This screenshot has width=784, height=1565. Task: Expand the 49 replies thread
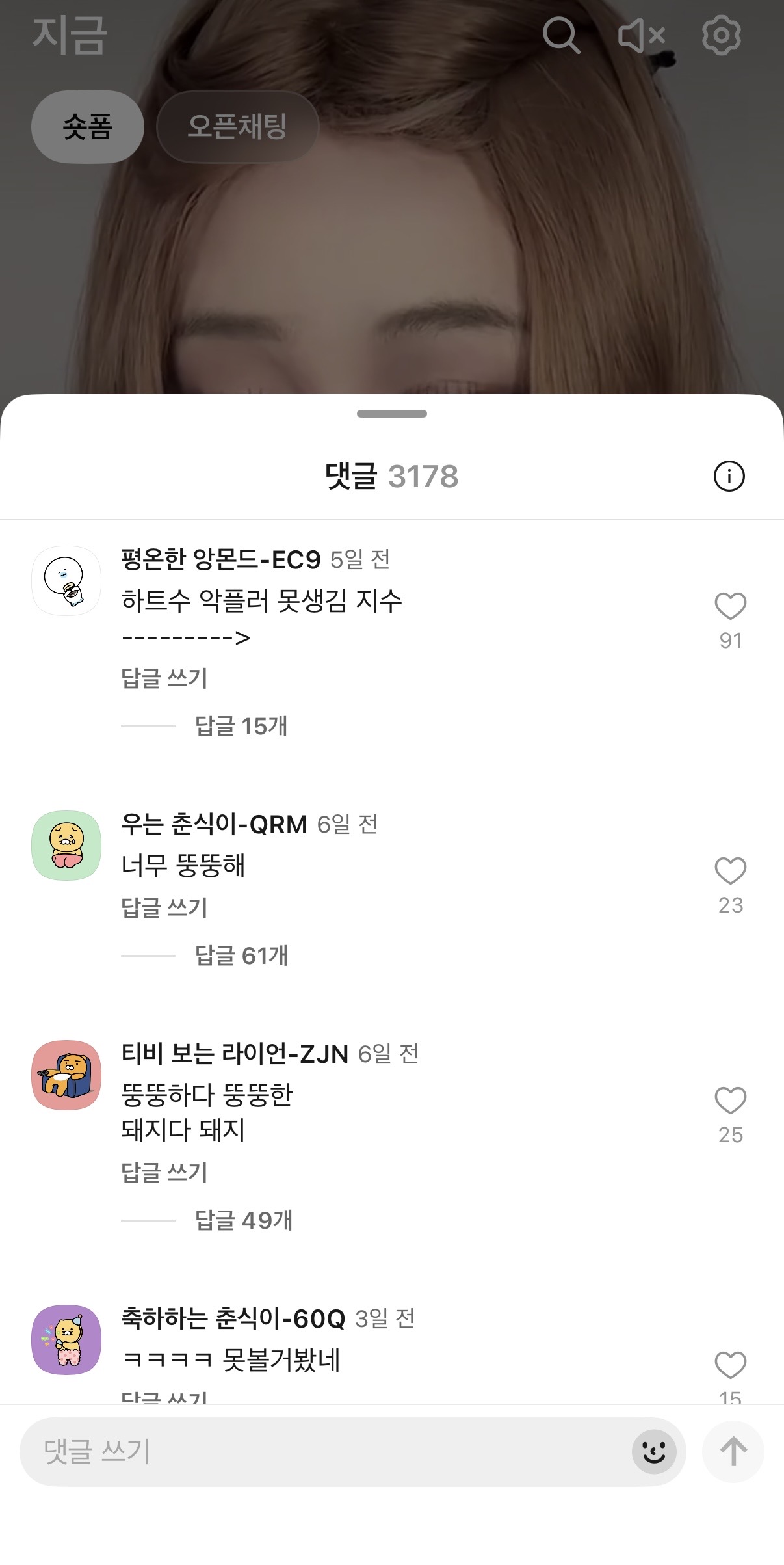point(244,1220)
